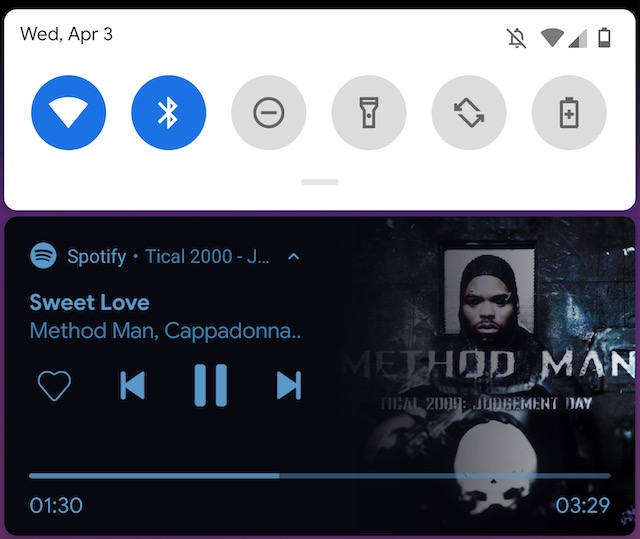Enable Do Not Disturb mode
Viewport: 640px width, 539px height.
[x=269, y=113]
